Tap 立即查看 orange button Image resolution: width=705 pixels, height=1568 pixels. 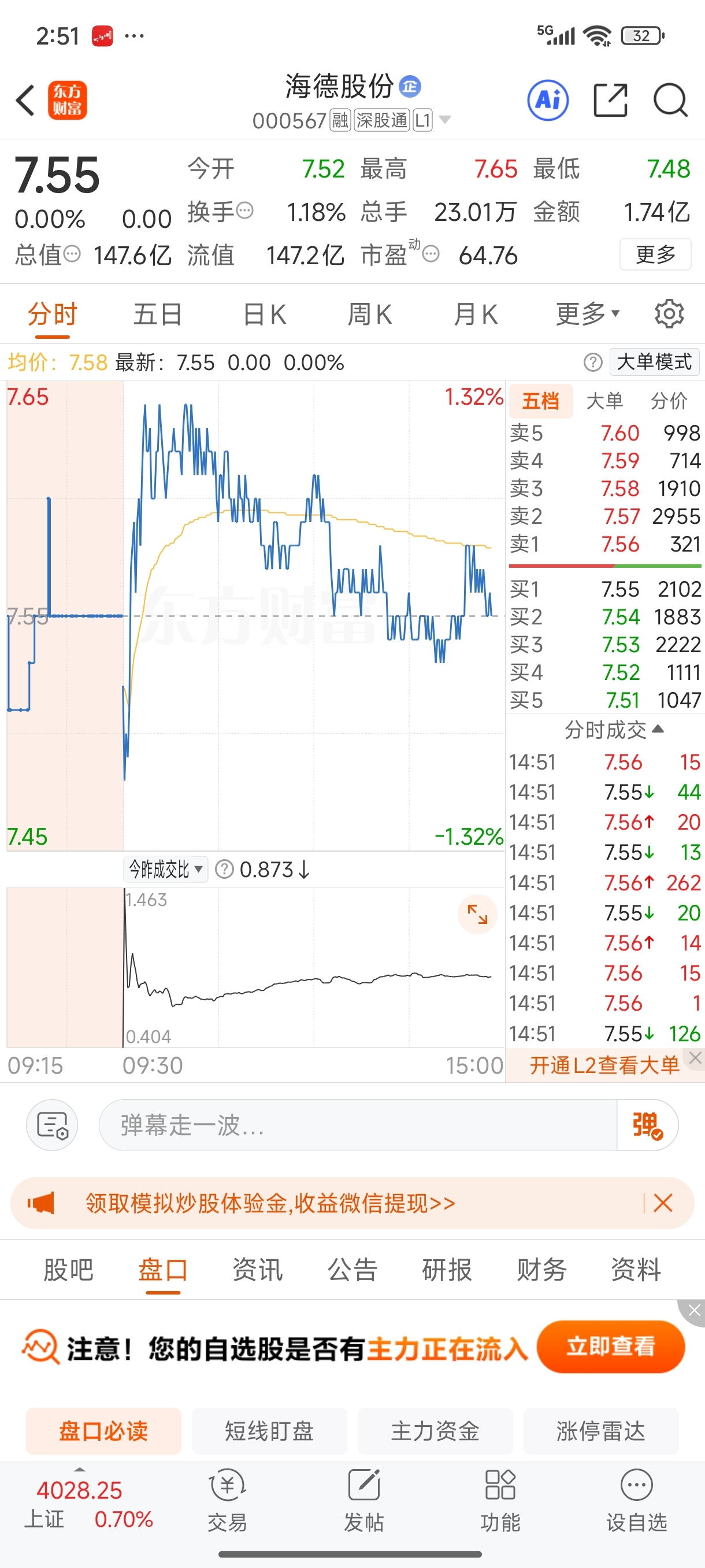click(x=610, y=1347)
